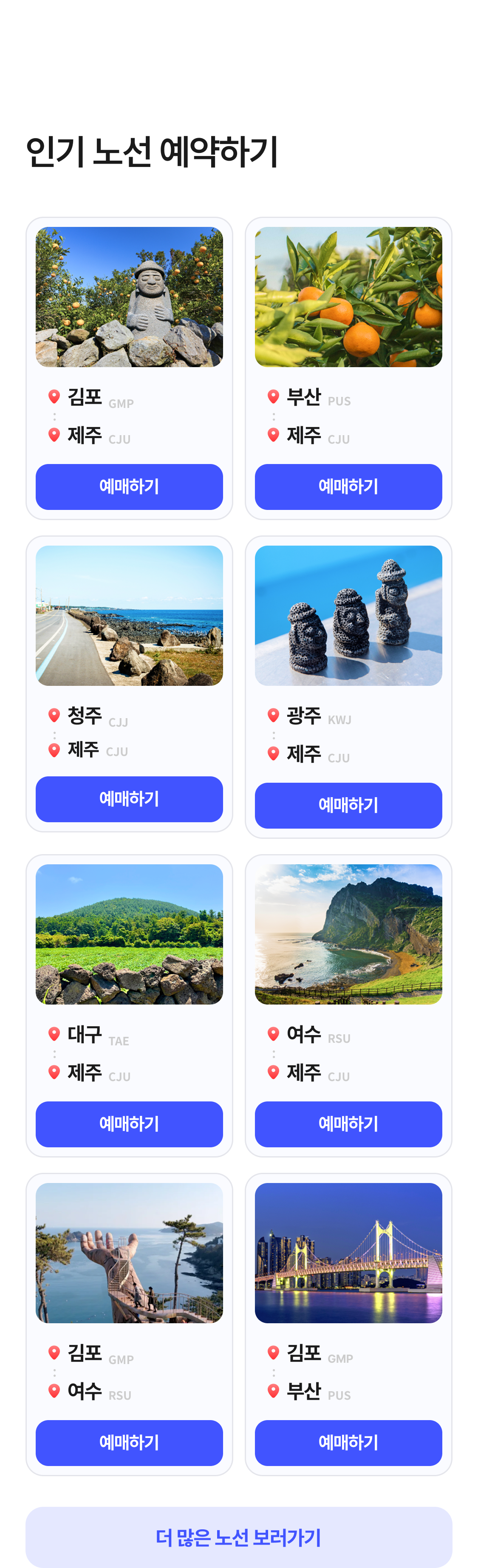The height and width of the screenshot is (1568, 478).
Task: Open the 김포–부산 night bridge photo card
Action: [348, 1253]
